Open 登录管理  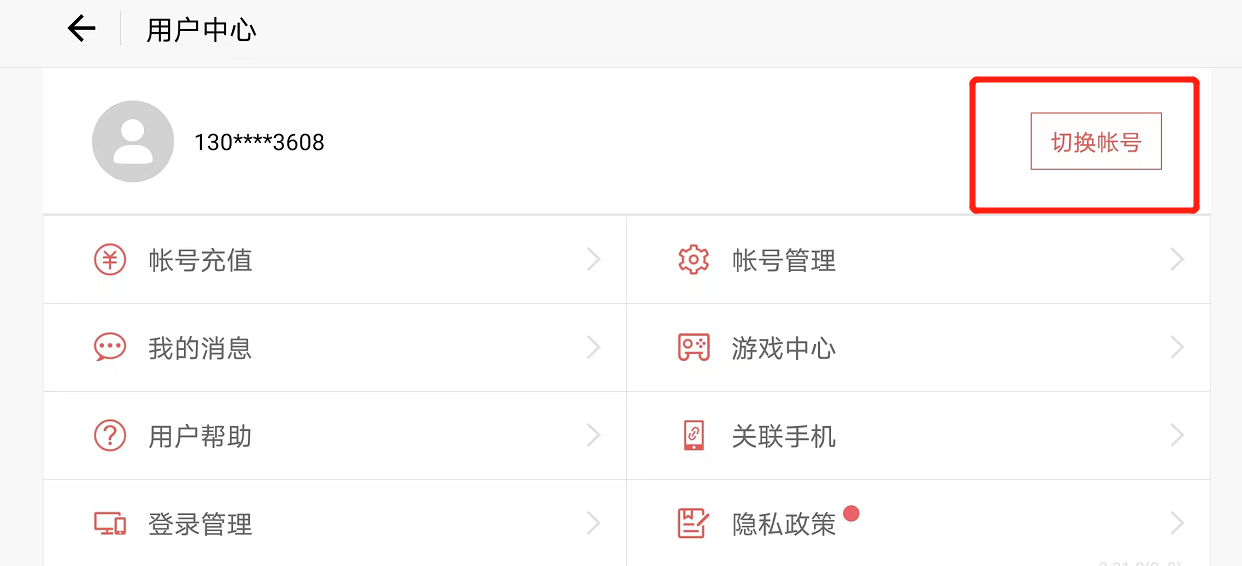click(x=334, y=523)
